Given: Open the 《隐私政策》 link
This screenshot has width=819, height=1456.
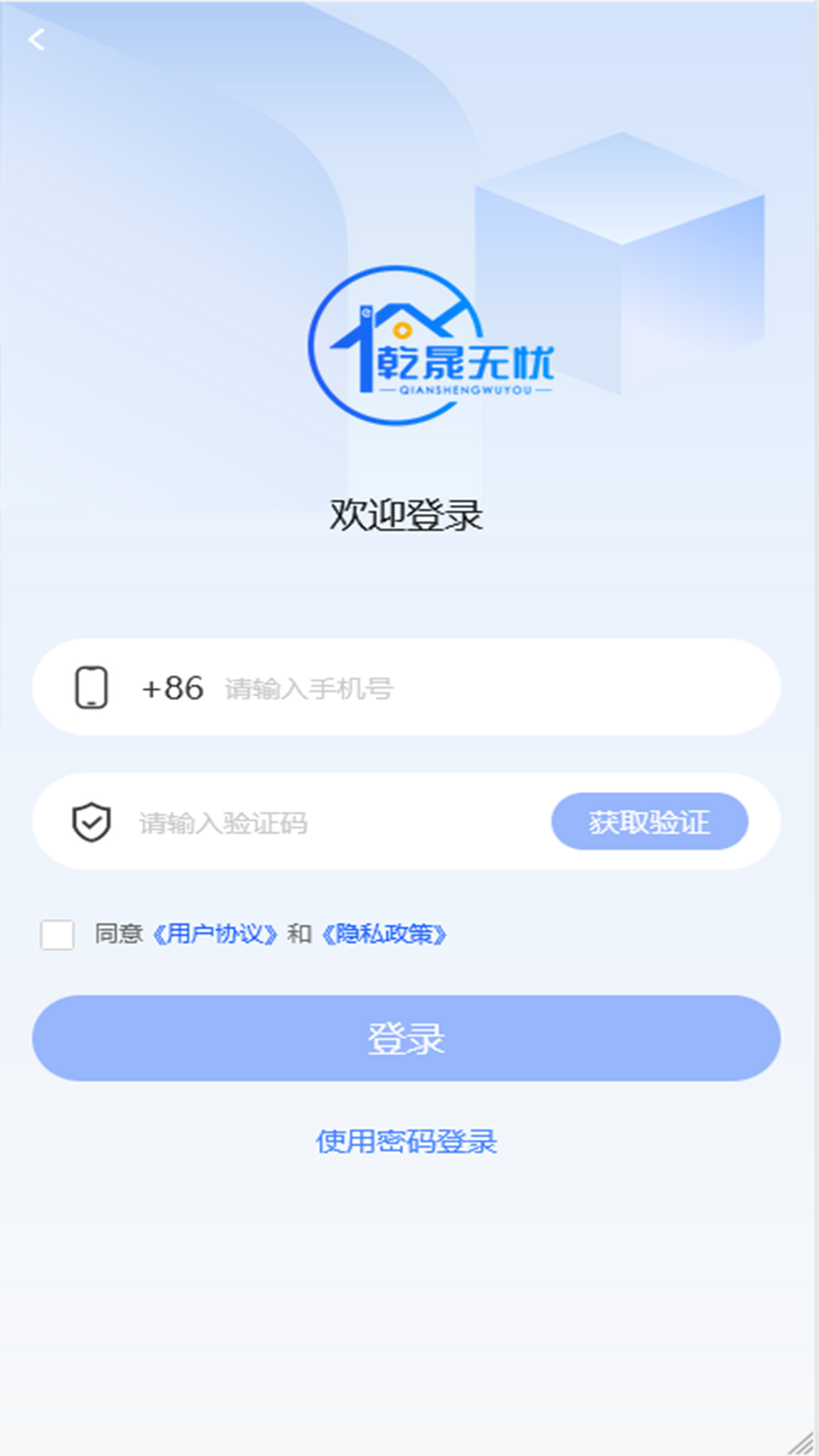Looking at the screenshot, I should point(384,934).
